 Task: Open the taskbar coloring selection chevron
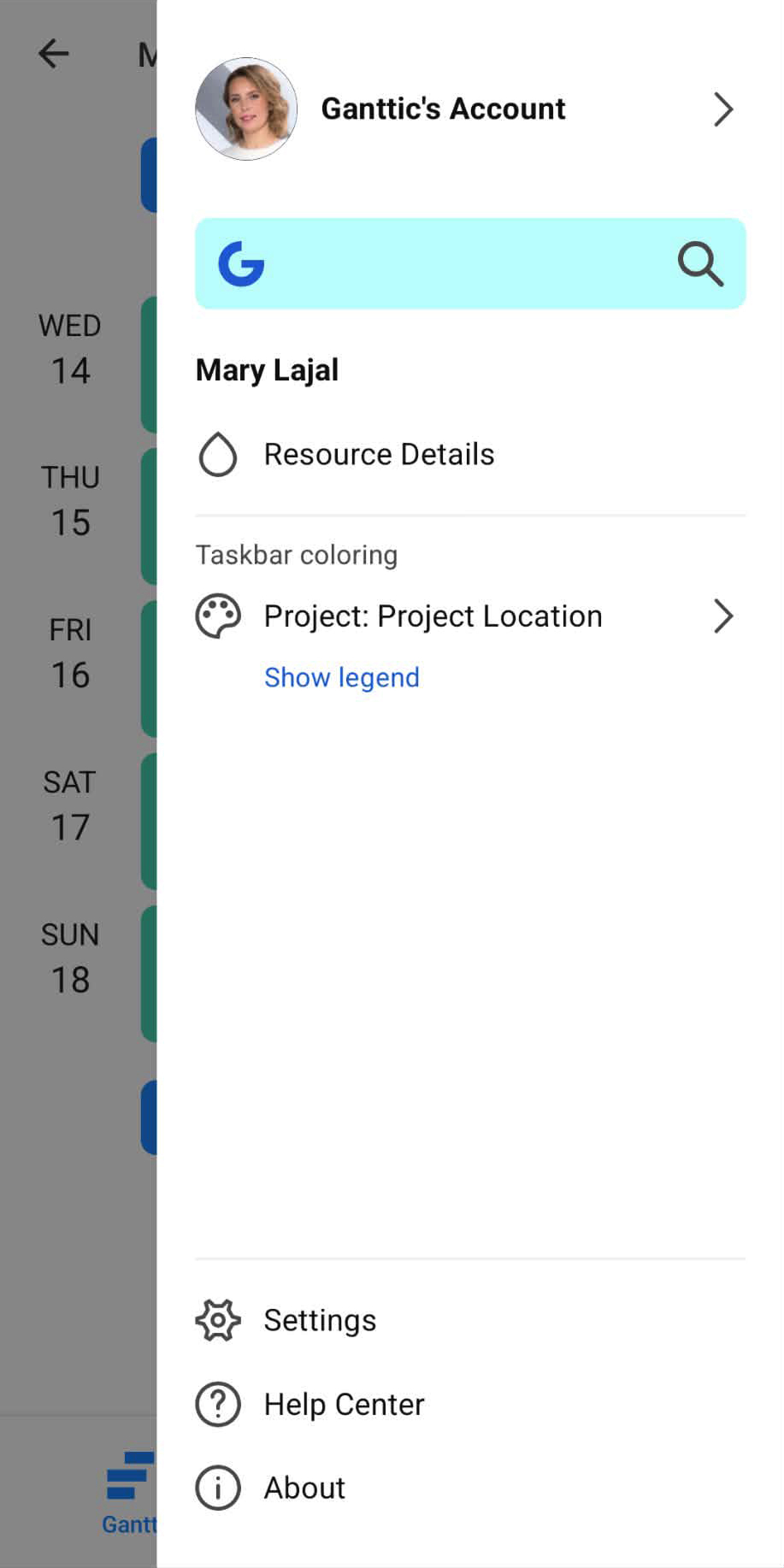coord(724,616)
